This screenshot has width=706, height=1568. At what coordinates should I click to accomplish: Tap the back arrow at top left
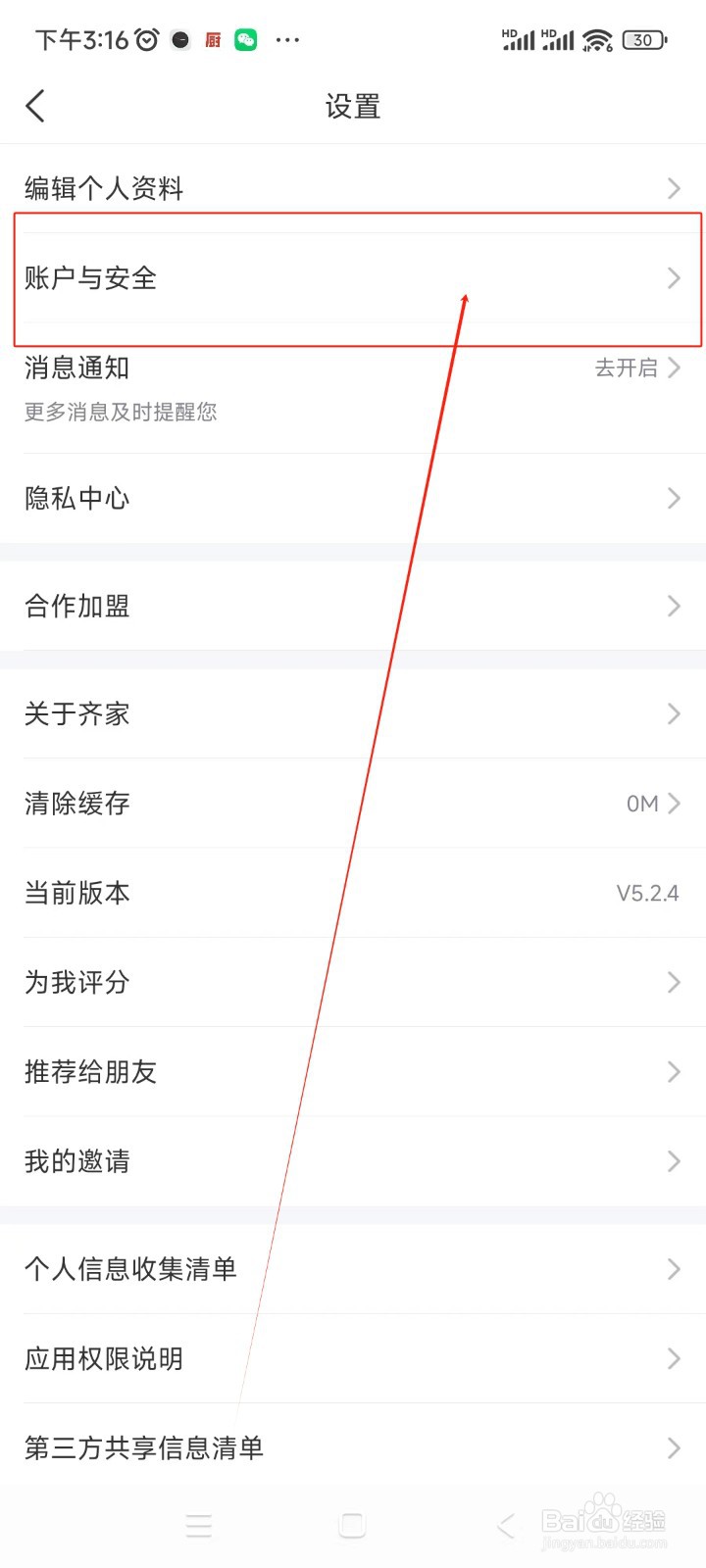click(x=35, y=106)
